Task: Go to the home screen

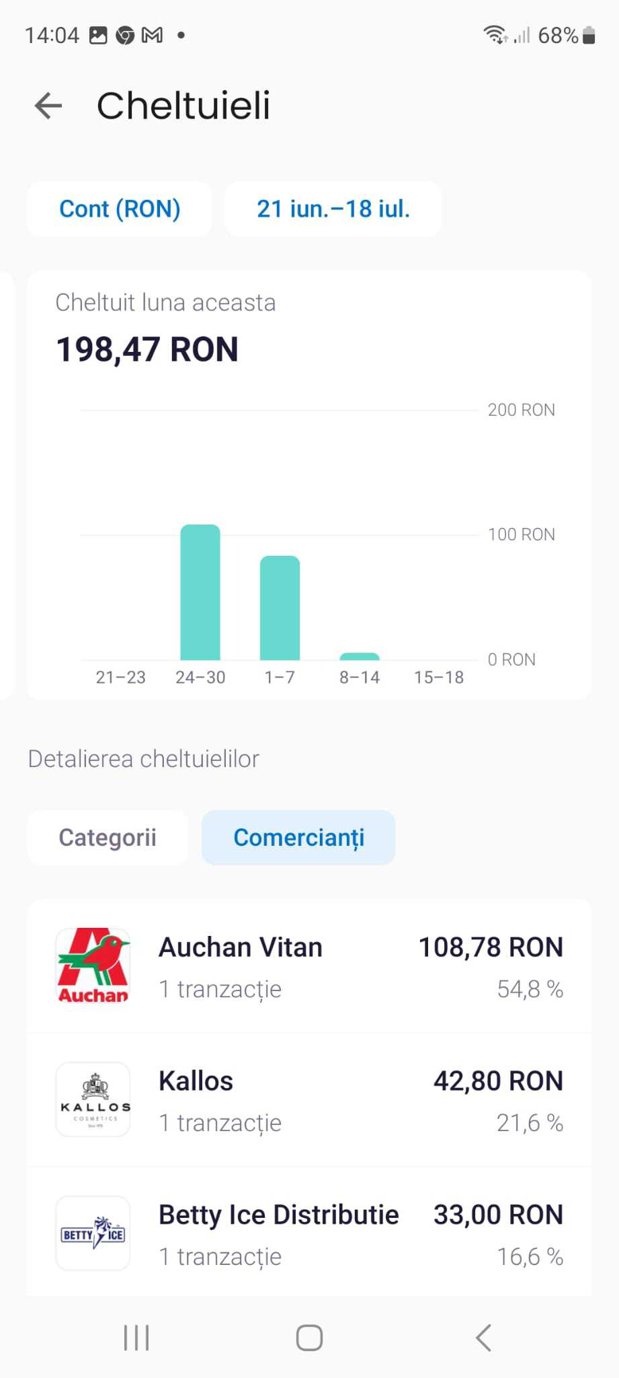Action: [x=309, y=1338]
